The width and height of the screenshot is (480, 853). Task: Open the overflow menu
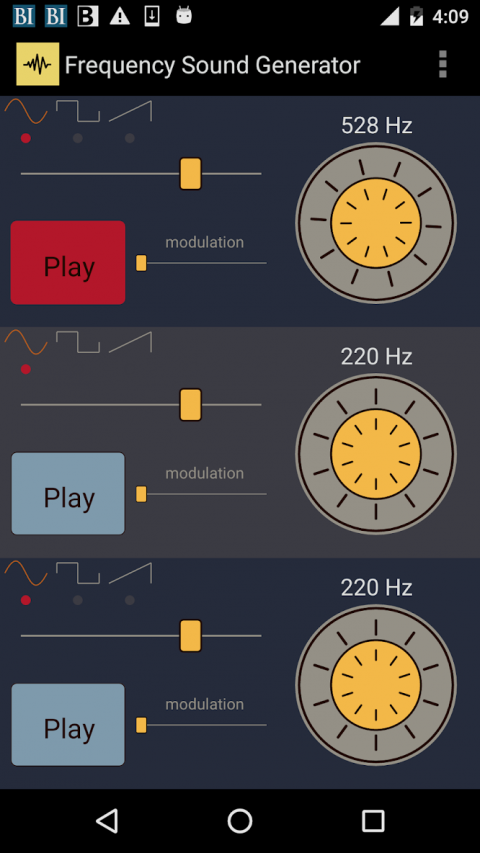click(442, 65)
